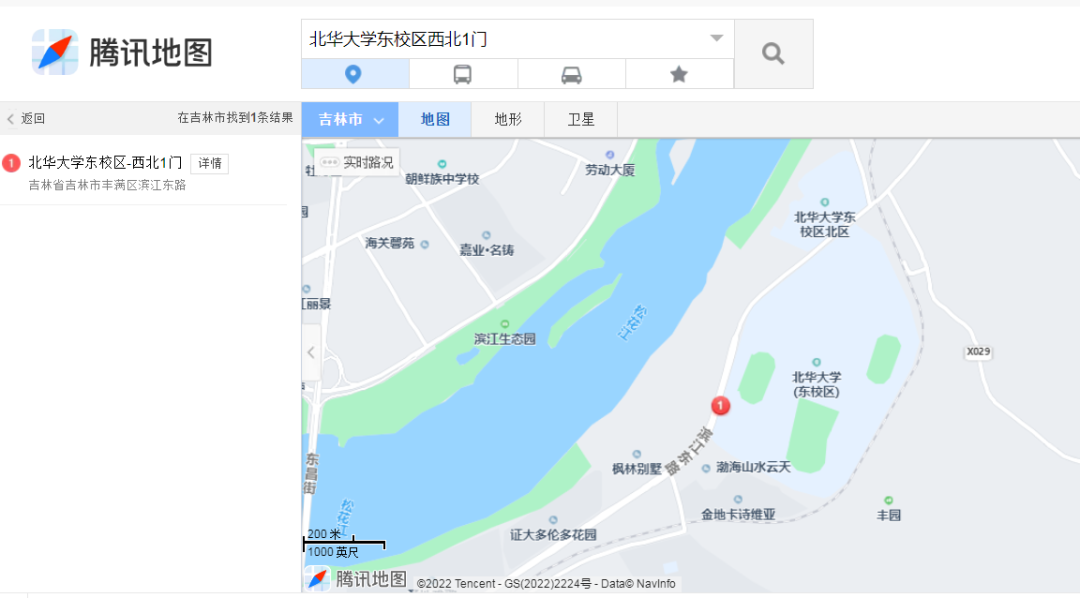Screen dimensions: 1080x598
Task: Switch to 地图 map view
Action: pos(435,120)
